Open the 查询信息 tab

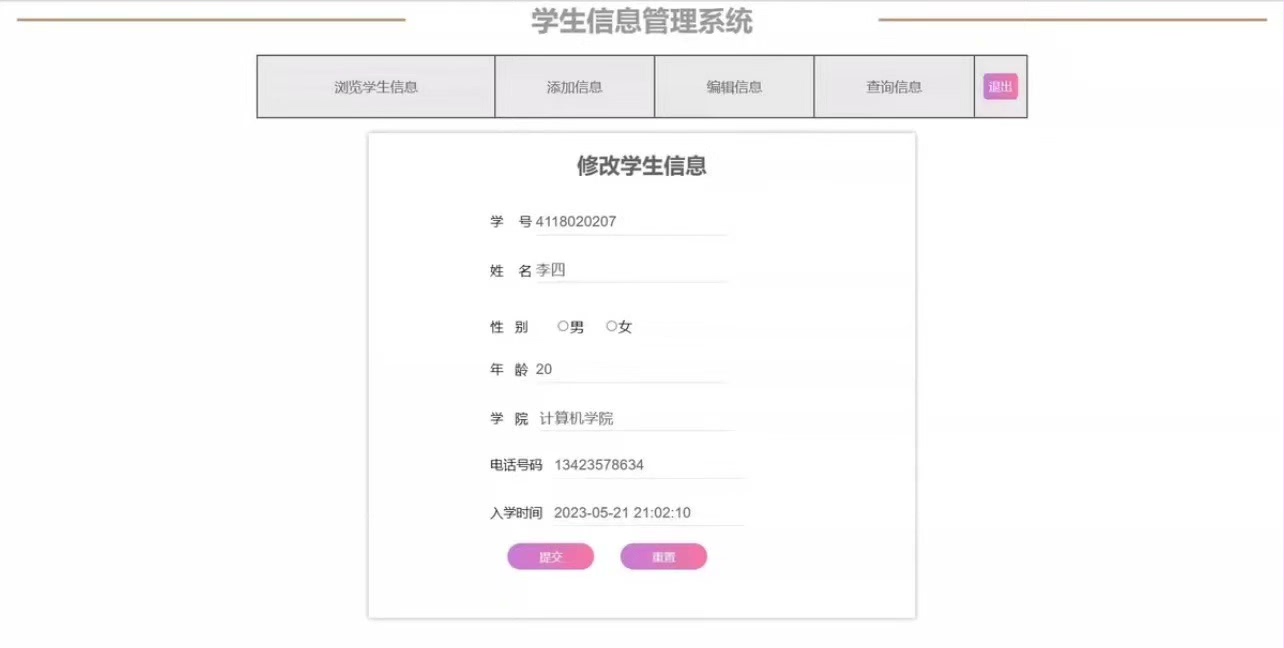click(894, 87)
